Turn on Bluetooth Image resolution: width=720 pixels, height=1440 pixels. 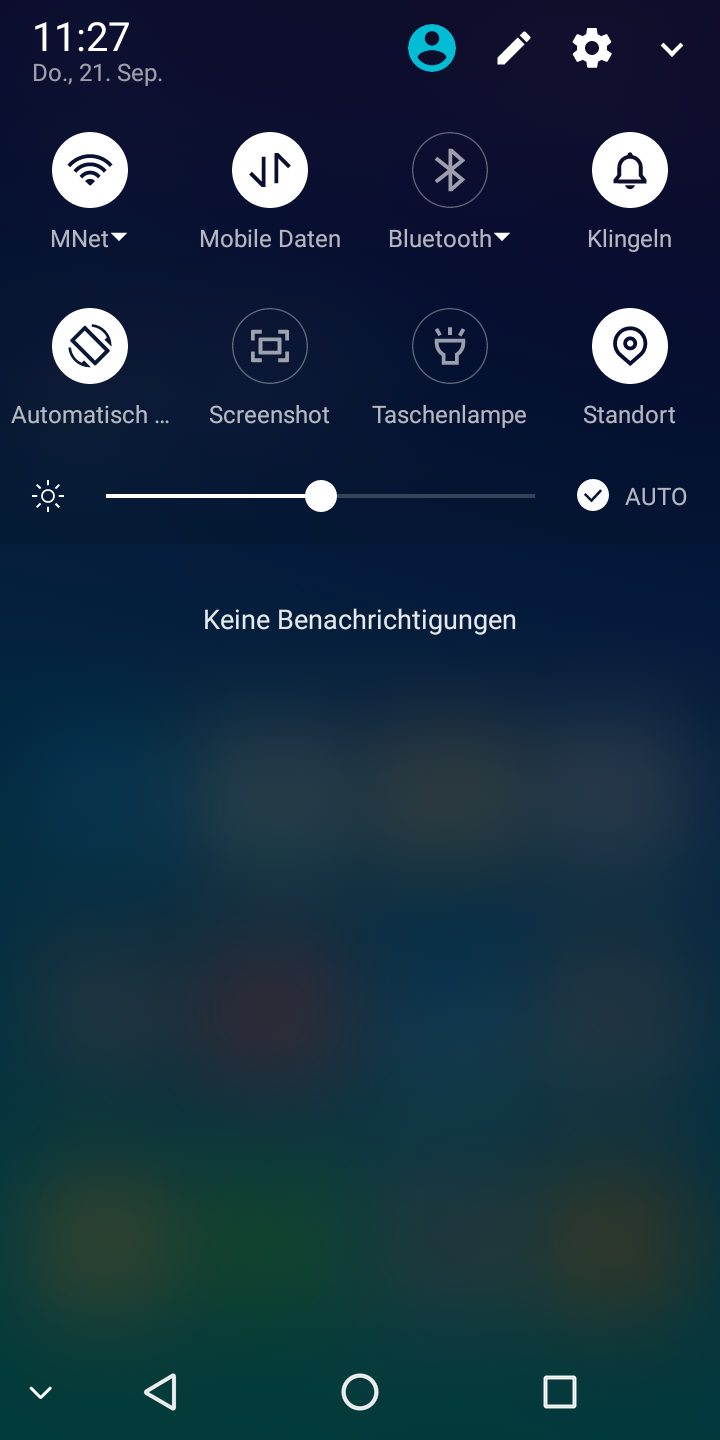click(x=450, y=170)
